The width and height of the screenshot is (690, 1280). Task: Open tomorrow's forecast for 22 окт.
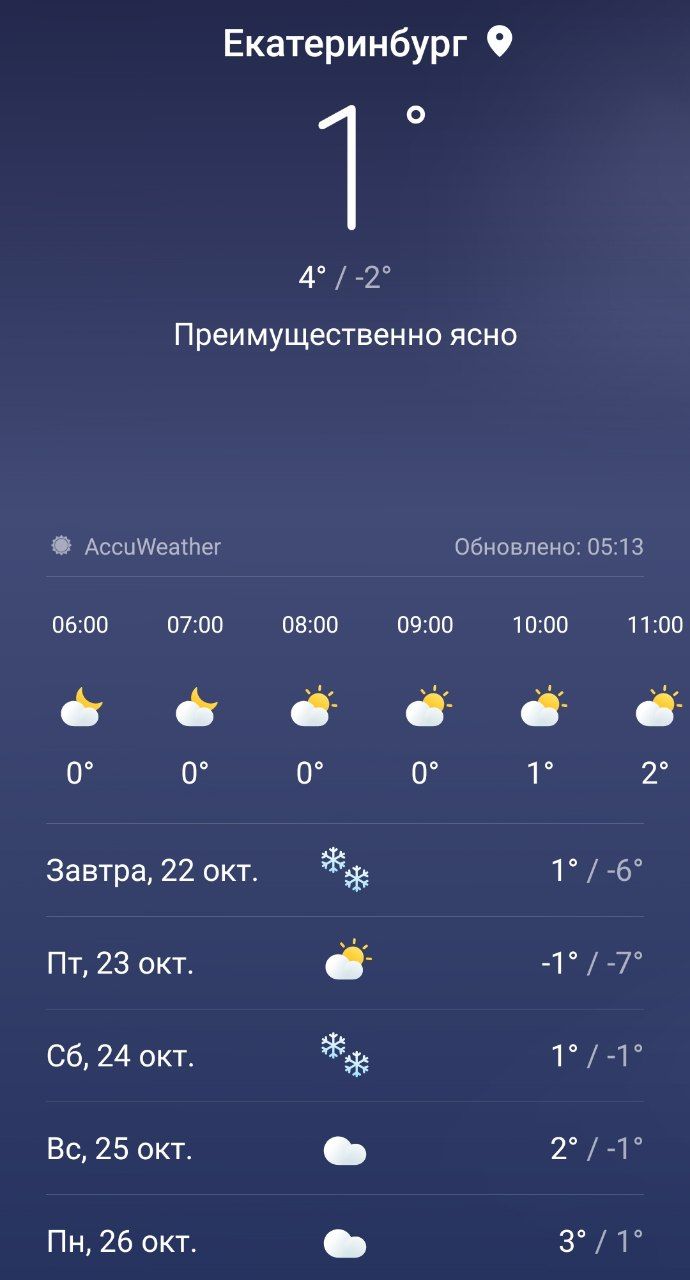345,870
